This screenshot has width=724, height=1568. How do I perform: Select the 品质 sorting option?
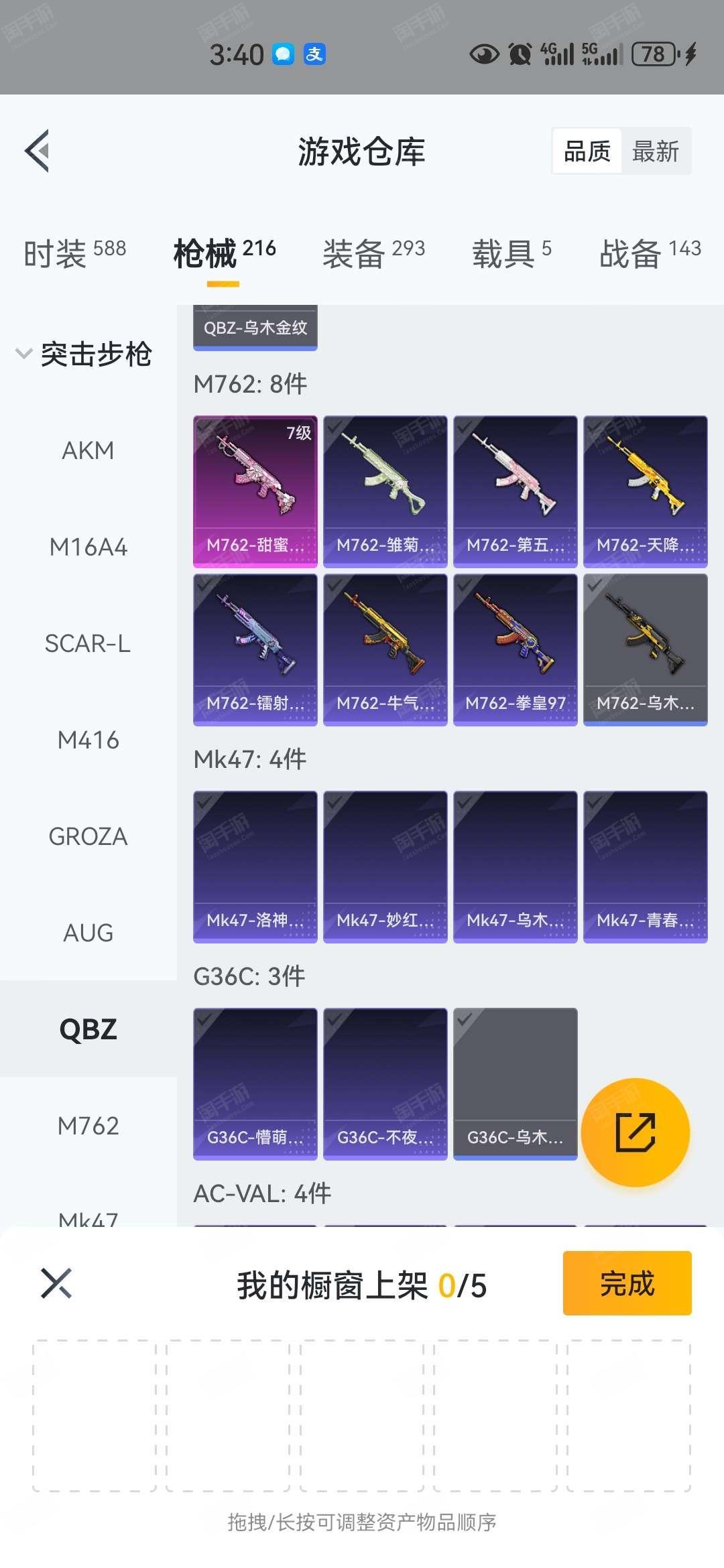coord(587,151)
